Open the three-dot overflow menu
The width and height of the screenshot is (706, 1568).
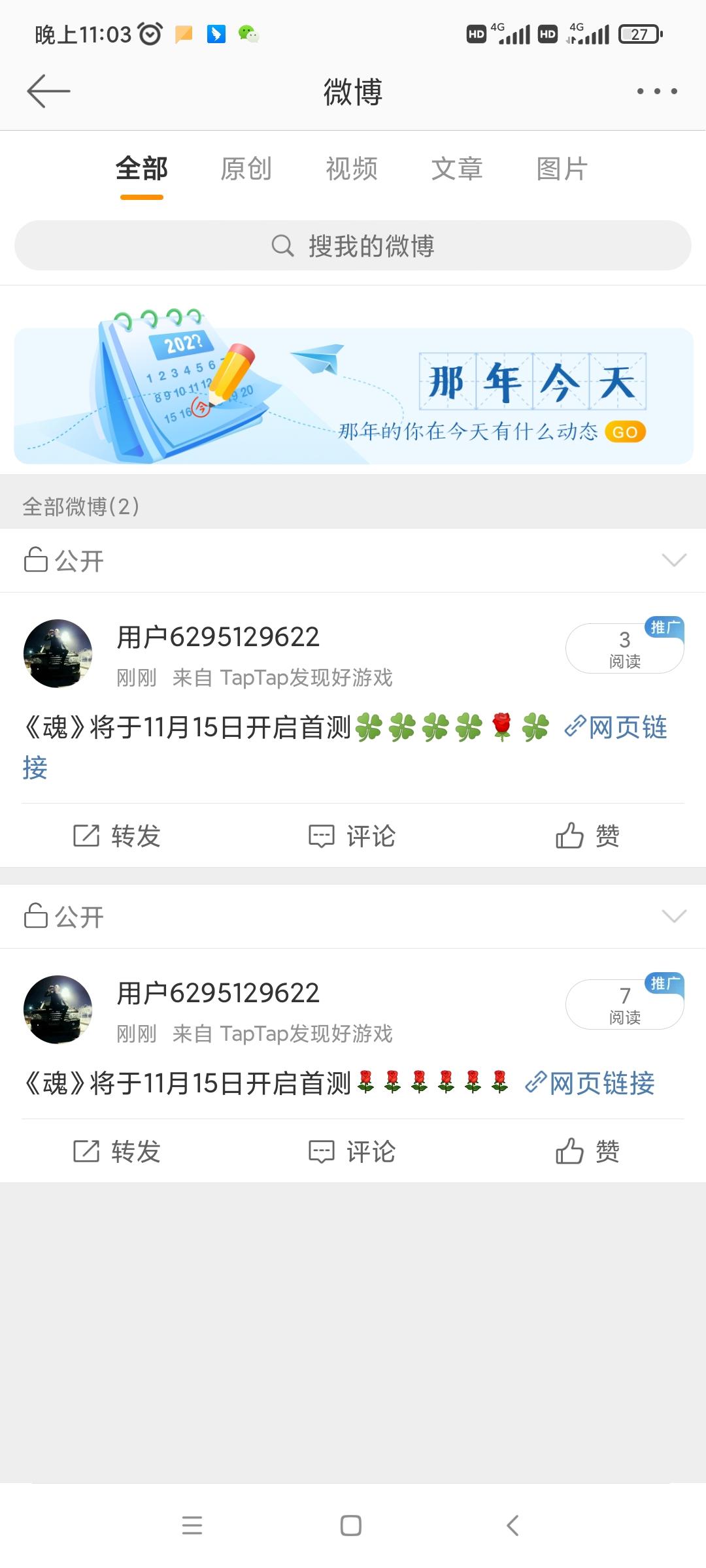(x=656, y=91)
